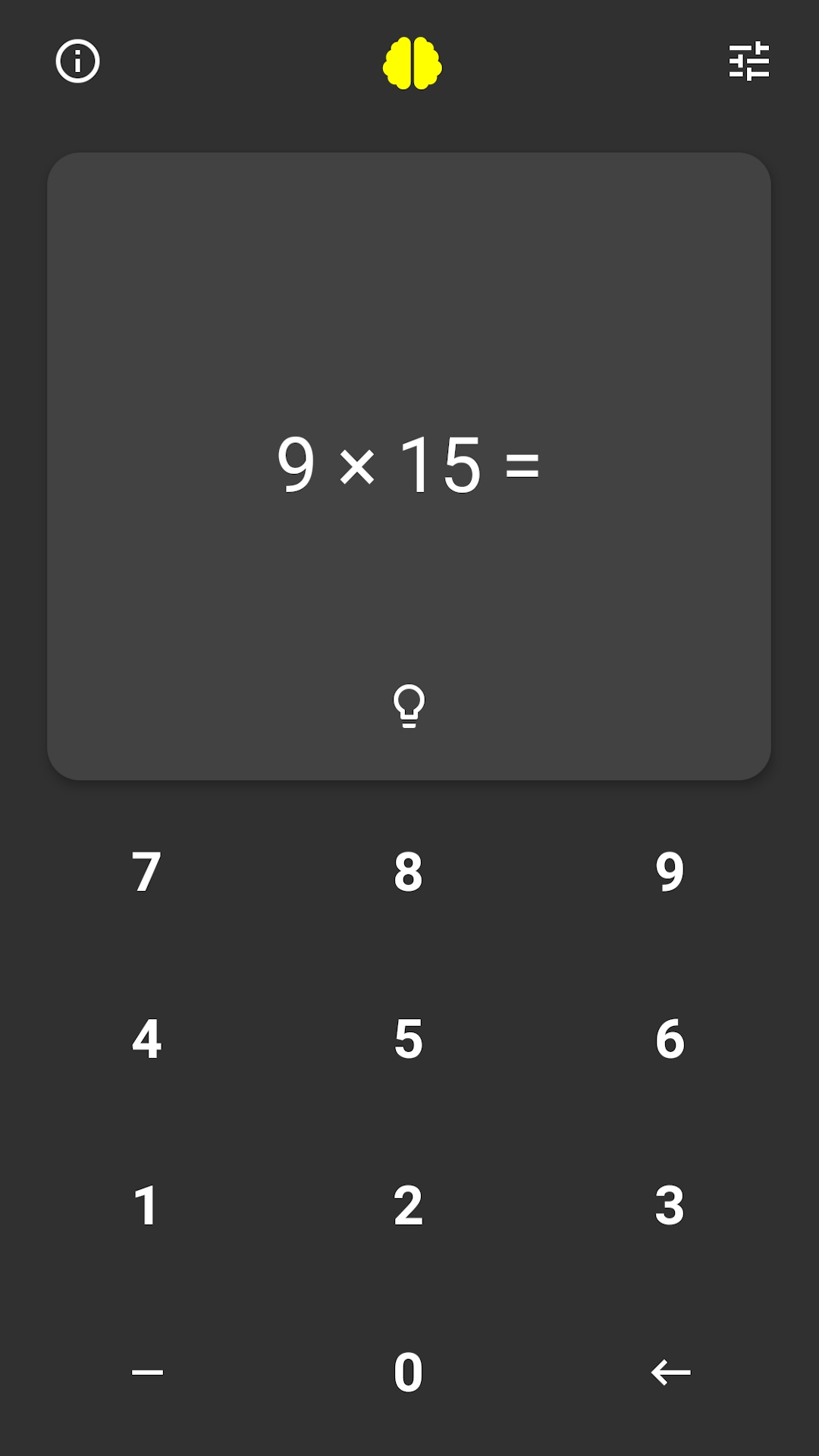Open the settings sliders icon
Viewport: 819px width, 1456px height.
click(x=749, y=61)
